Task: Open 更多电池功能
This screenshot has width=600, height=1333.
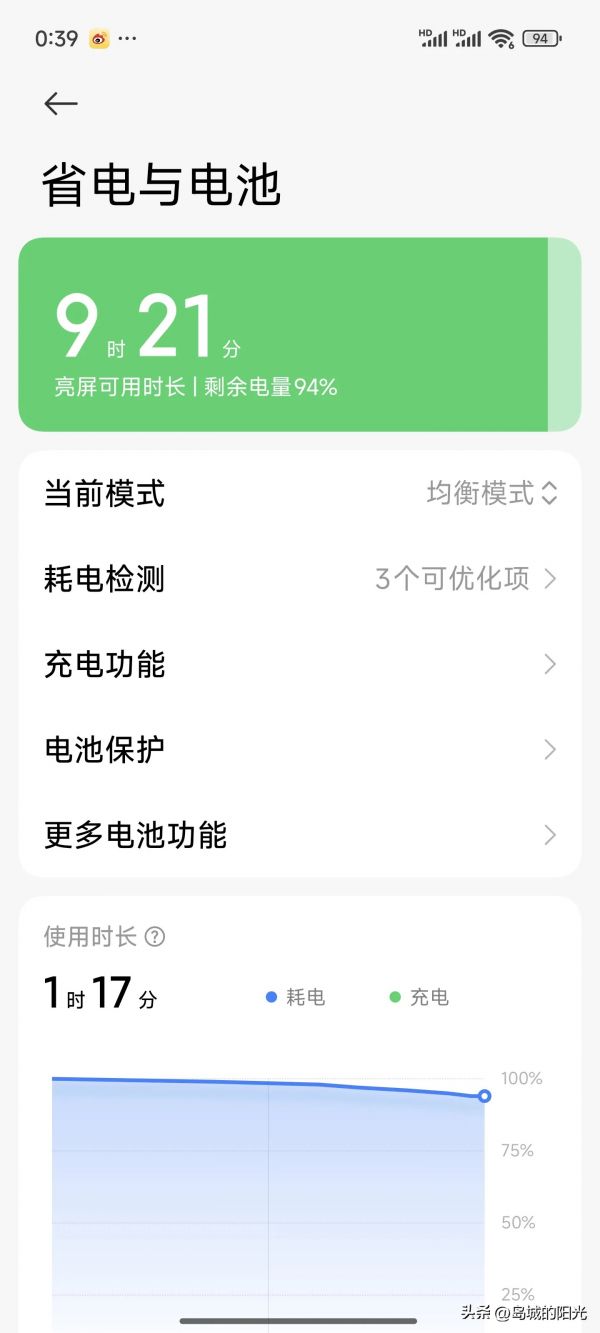Action: pyautogui.click(x=300, y=835)
